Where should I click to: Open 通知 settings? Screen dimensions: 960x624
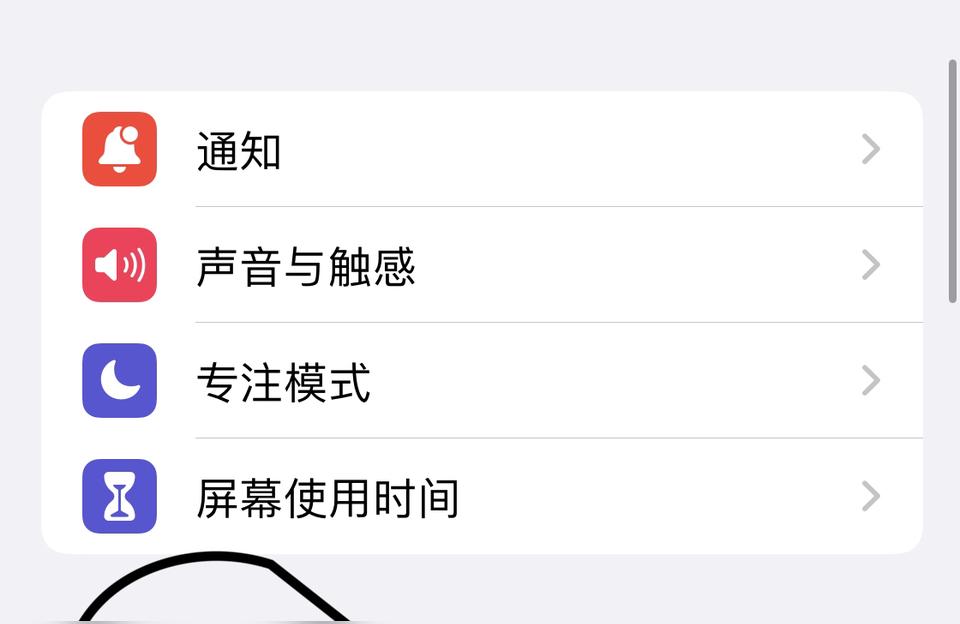(480, 150)
